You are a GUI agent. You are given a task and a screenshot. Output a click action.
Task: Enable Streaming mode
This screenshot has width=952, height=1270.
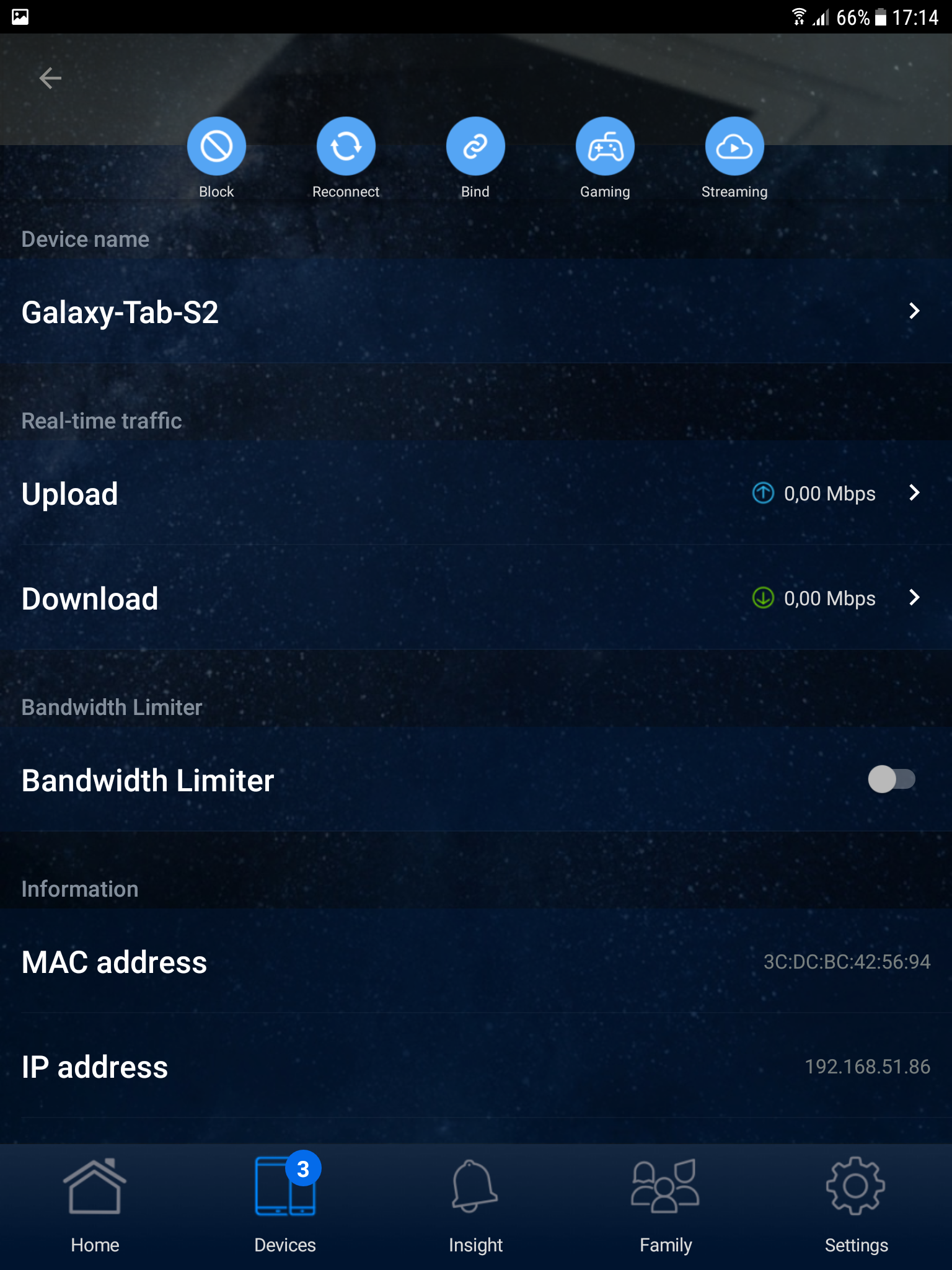(x=734, y=147)
